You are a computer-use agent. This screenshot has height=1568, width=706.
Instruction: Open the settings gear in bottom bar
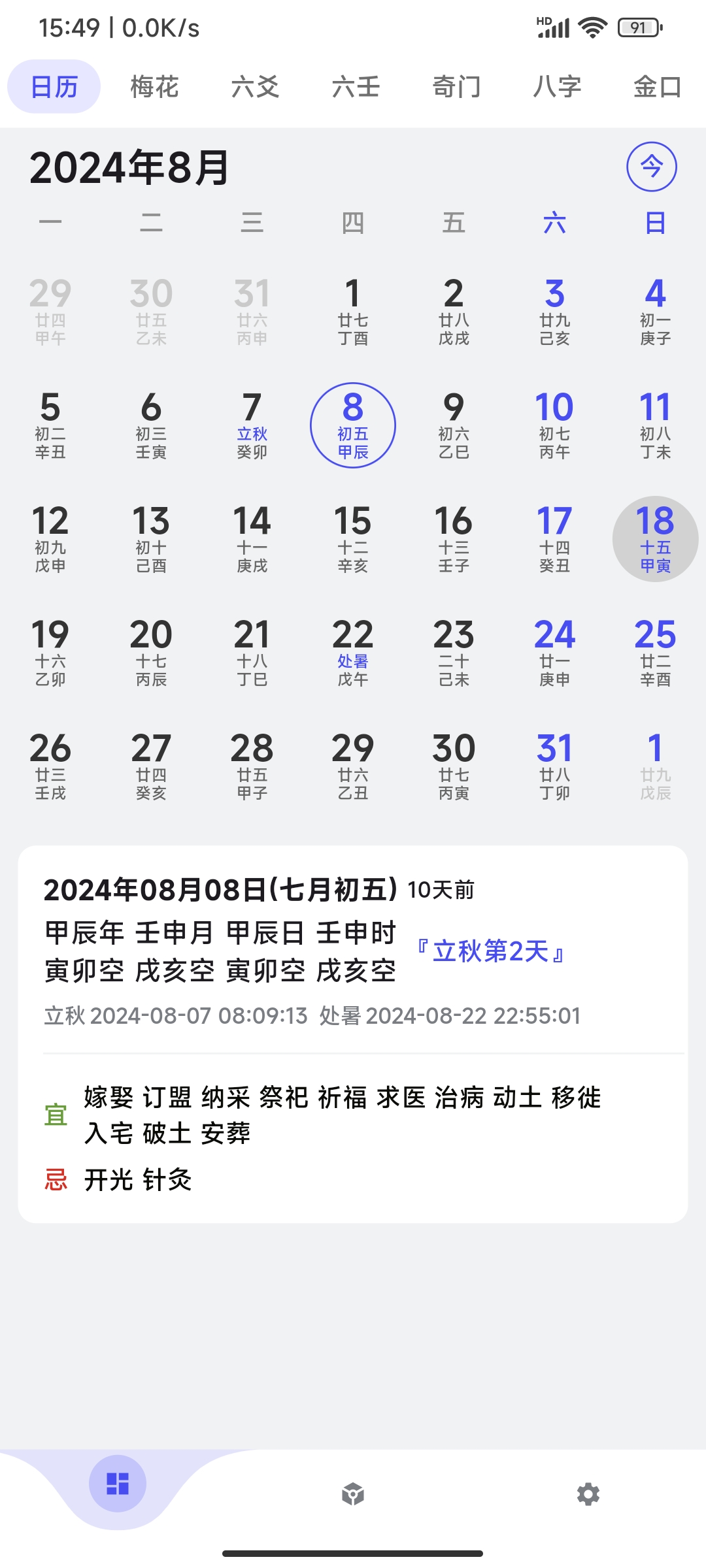(x=588, y=1494)
